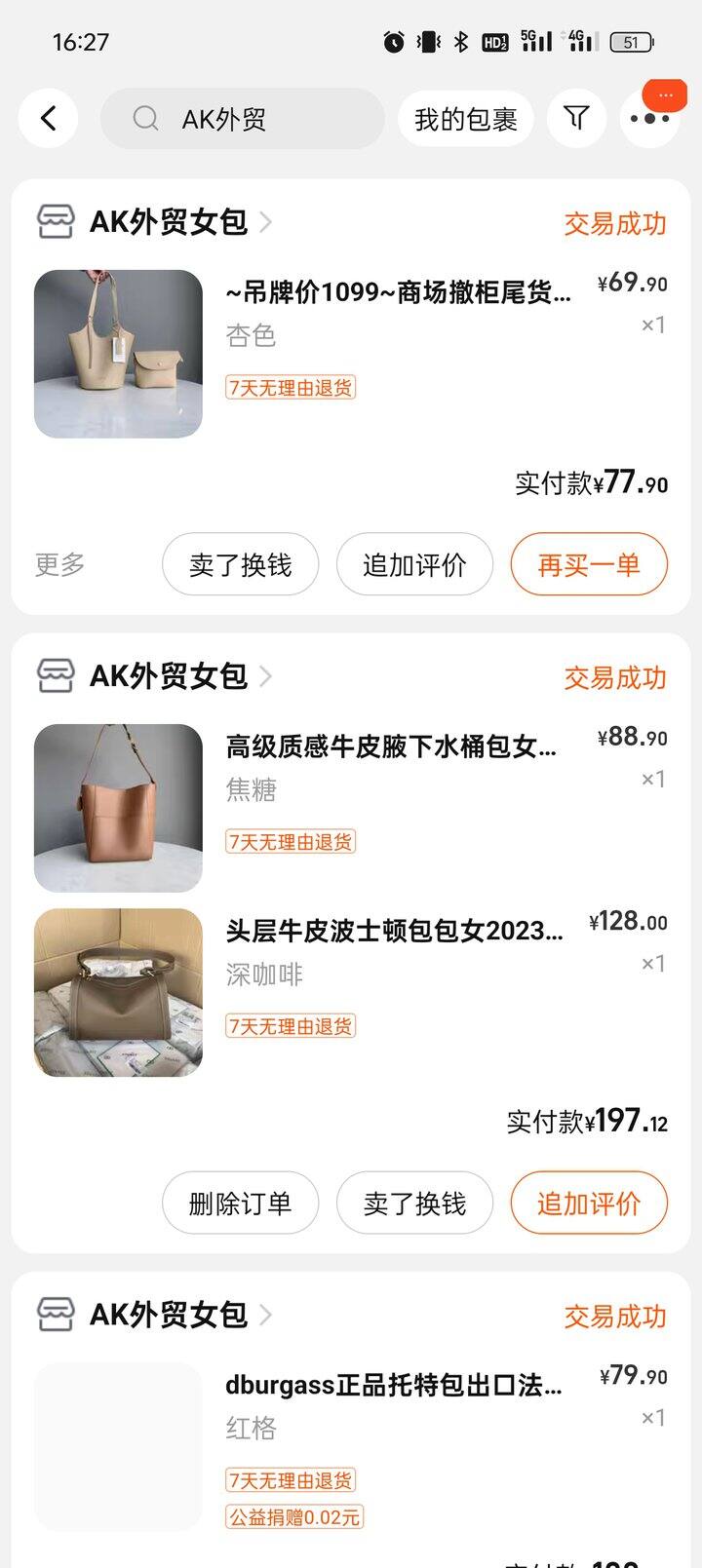Open the AK外贸 search field
The image size is (702, 1568).
243,119
